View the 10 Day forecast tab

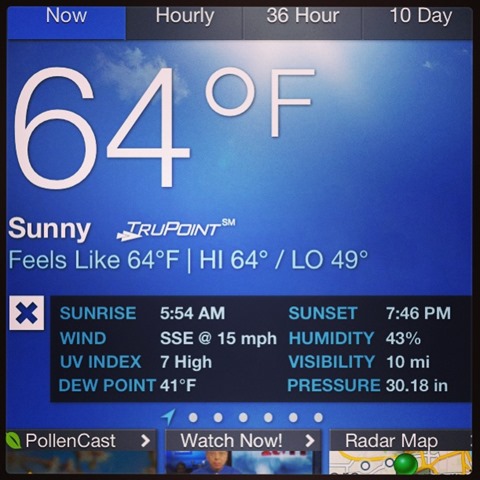417,23
